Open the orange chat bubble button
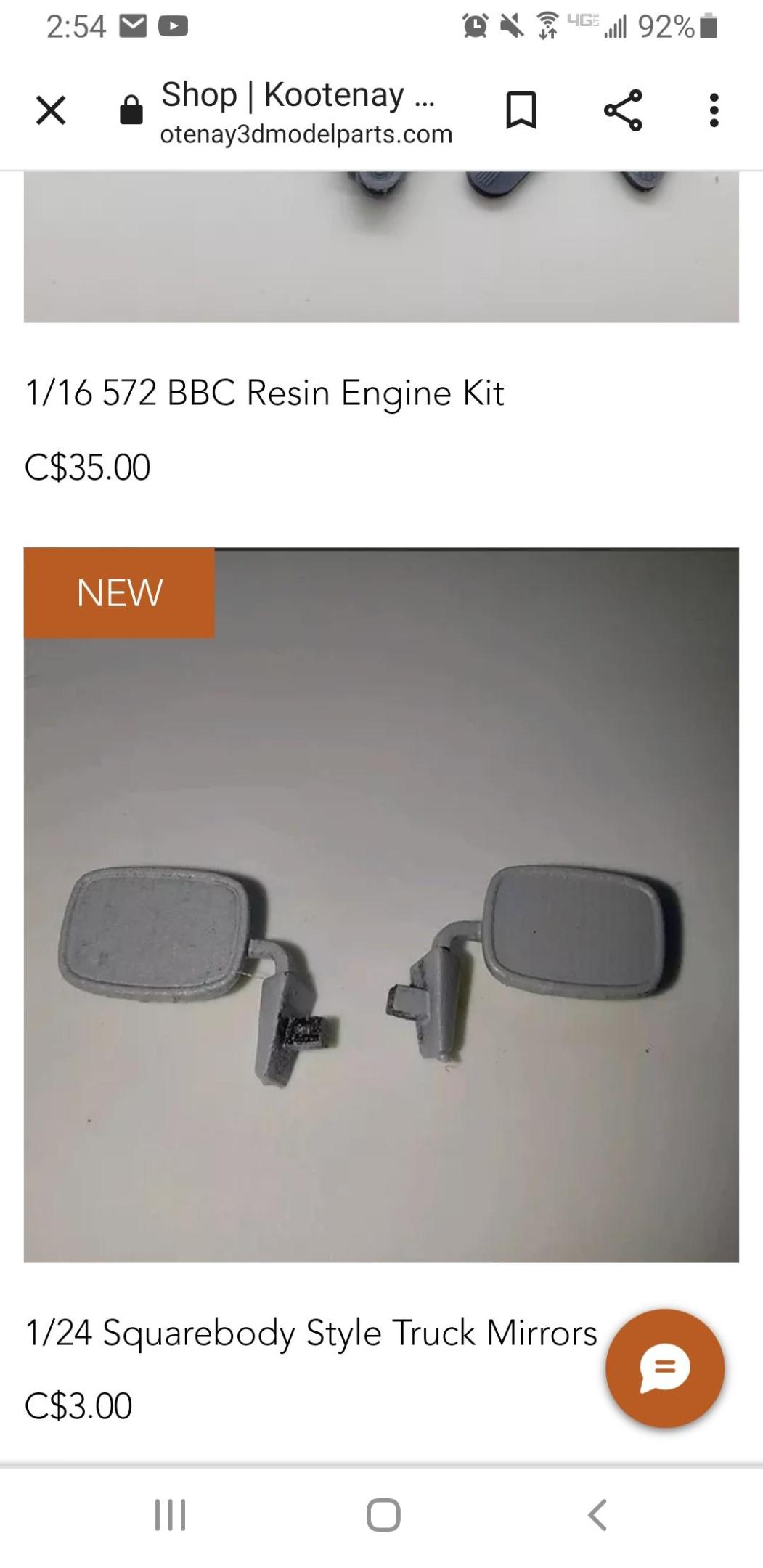This screenshot has width=763, height=1568. (664, 1368)
